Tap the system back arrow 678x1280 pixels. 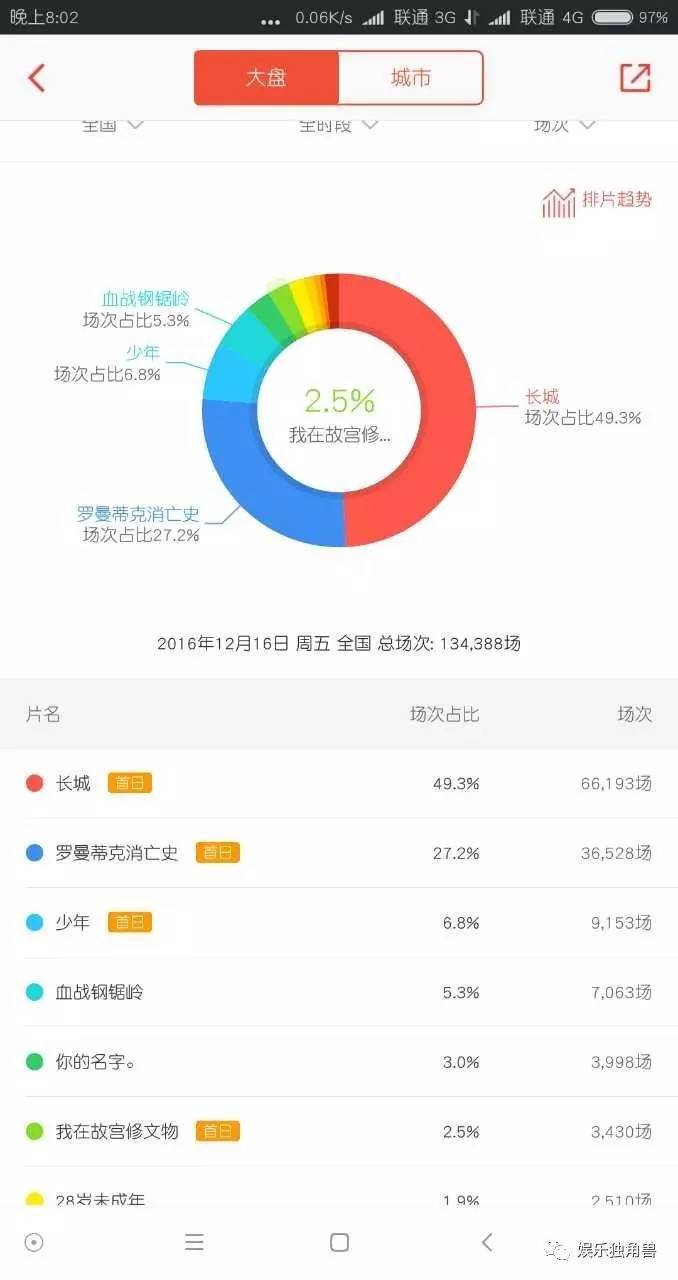[487, 1243]
